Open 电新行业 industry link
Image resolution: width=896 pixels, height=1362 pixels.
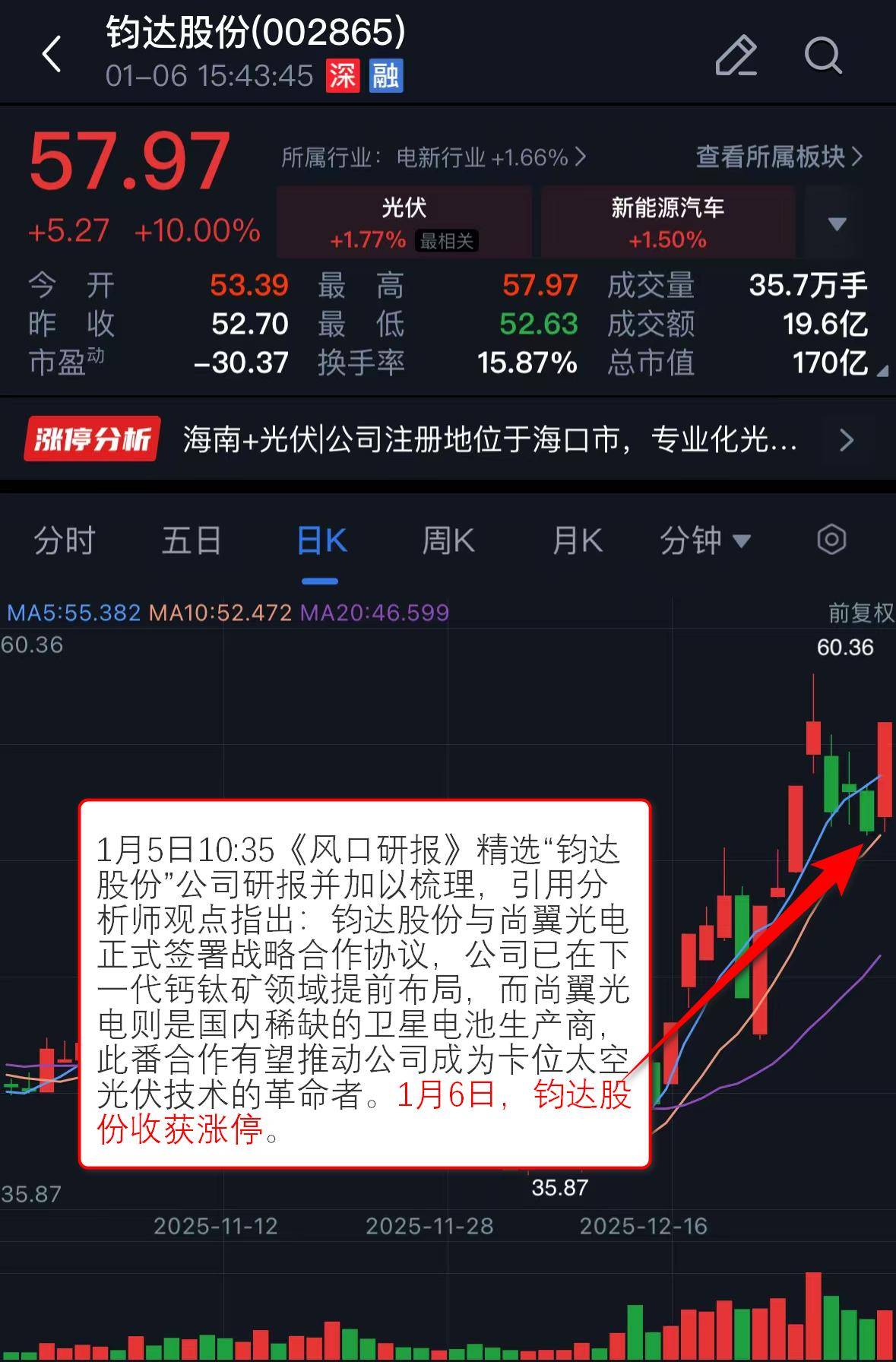(x=433, y=157)
